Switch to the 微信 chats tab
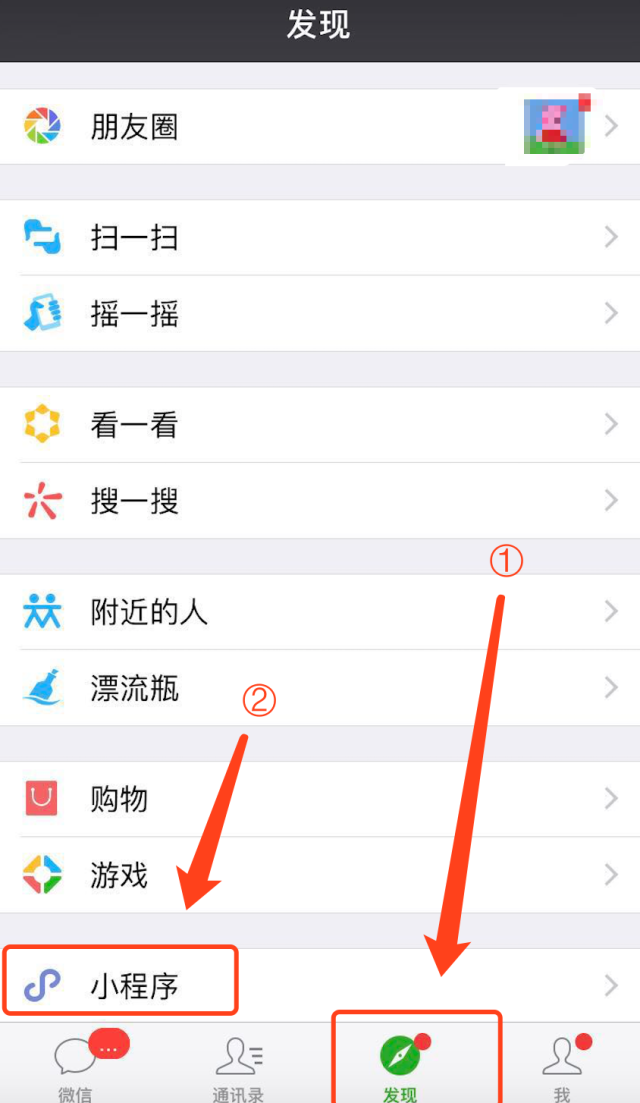 pyautogui.click(x=76, y=1066)
